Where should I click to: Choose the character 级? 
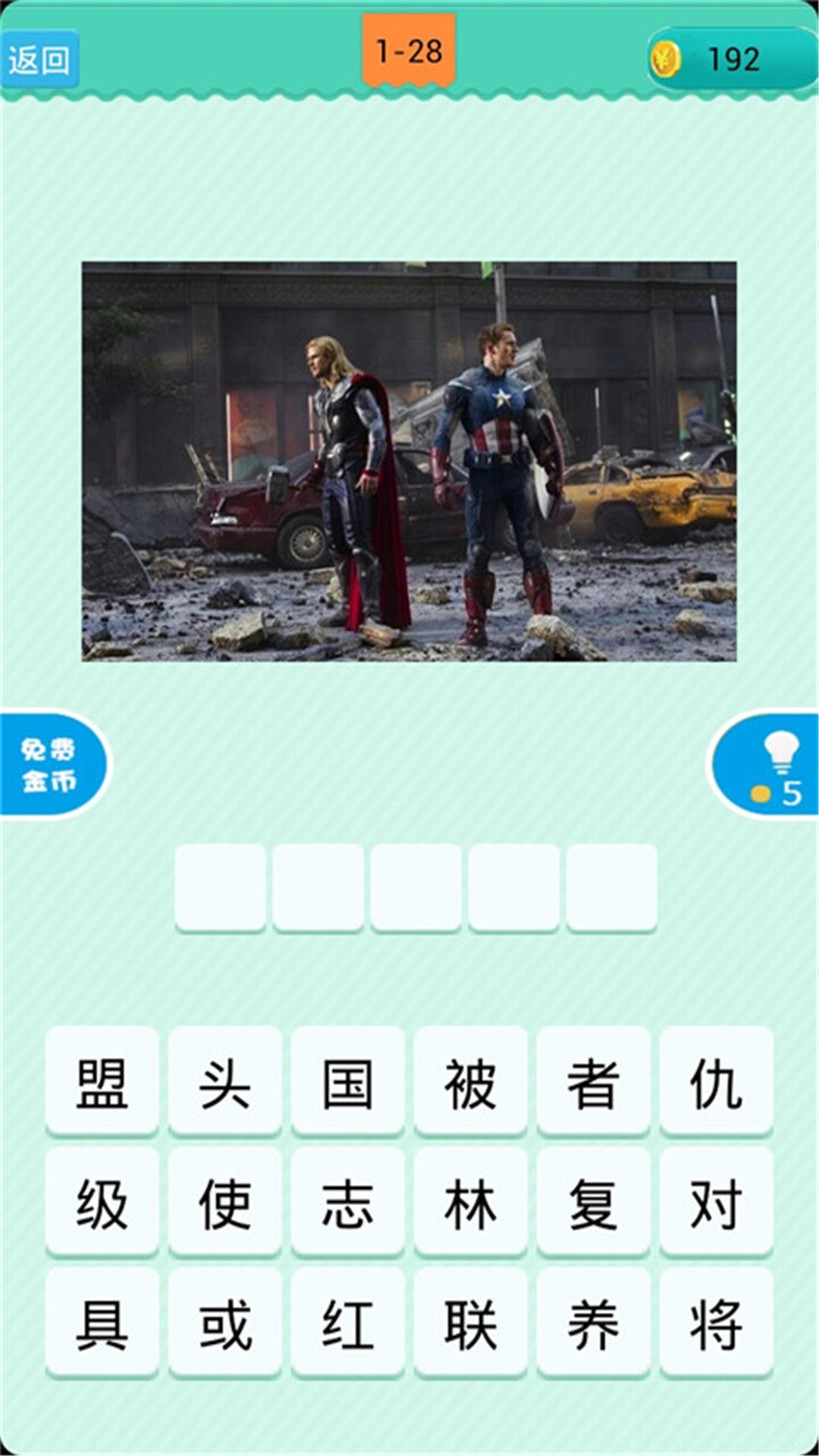click(102, 1203)
